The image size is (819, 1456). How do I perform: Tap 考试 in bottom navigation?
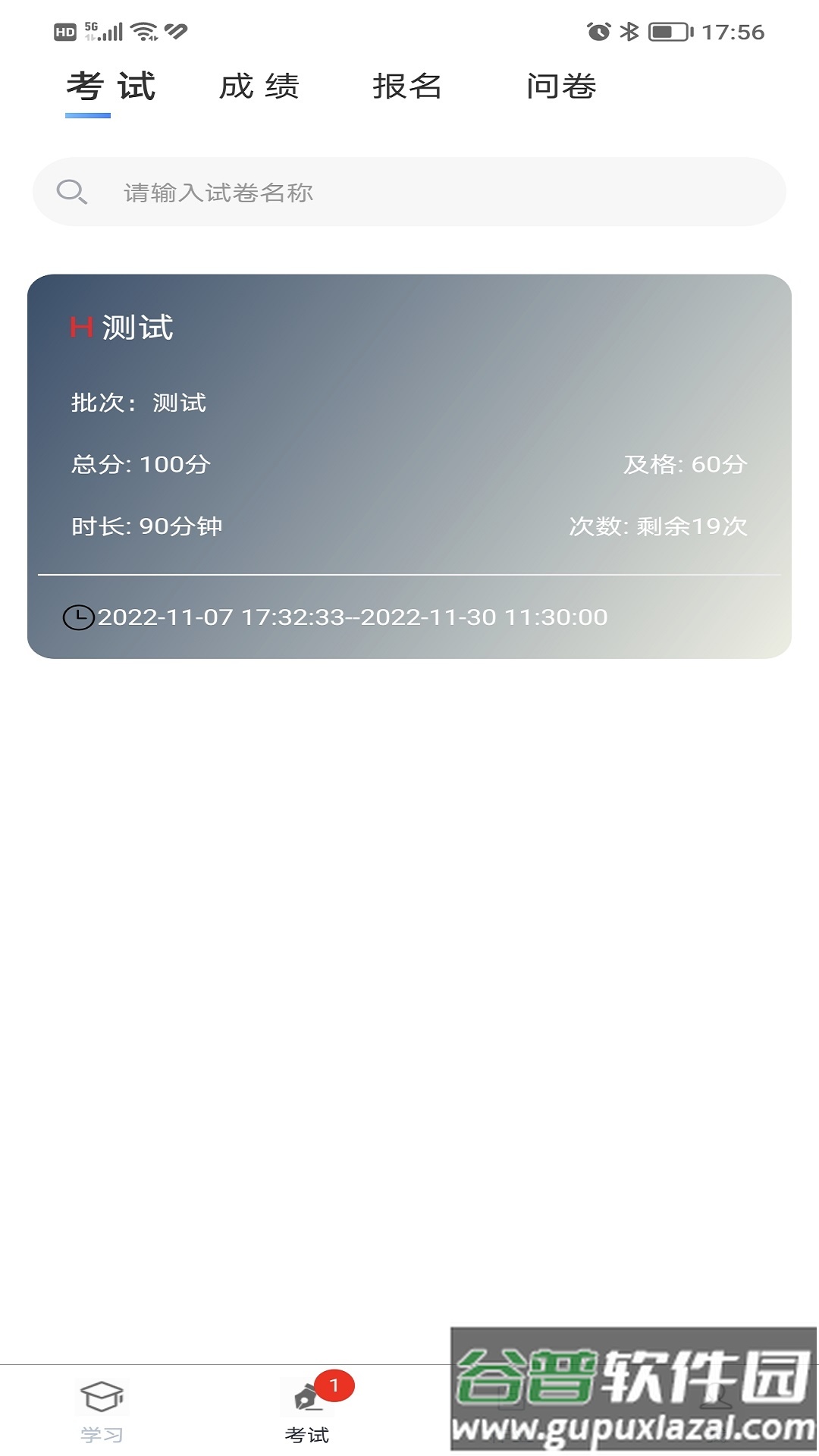pyautogui.click(x=307, y=1410)
